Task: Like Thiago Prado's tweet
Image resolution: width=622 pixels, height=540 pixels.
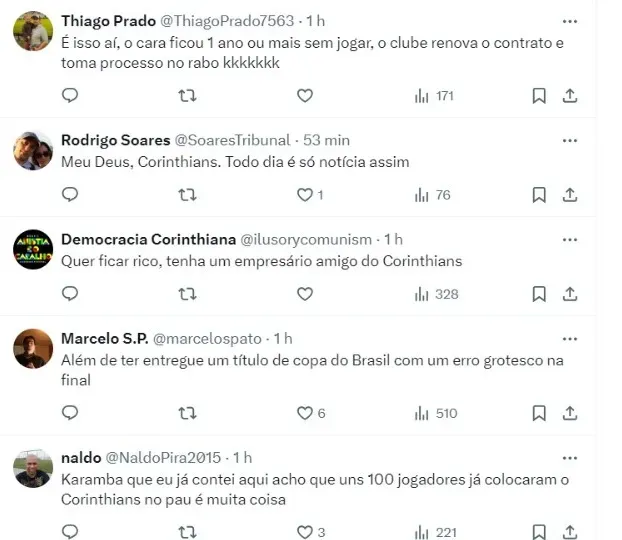Action: coord(305,96)
